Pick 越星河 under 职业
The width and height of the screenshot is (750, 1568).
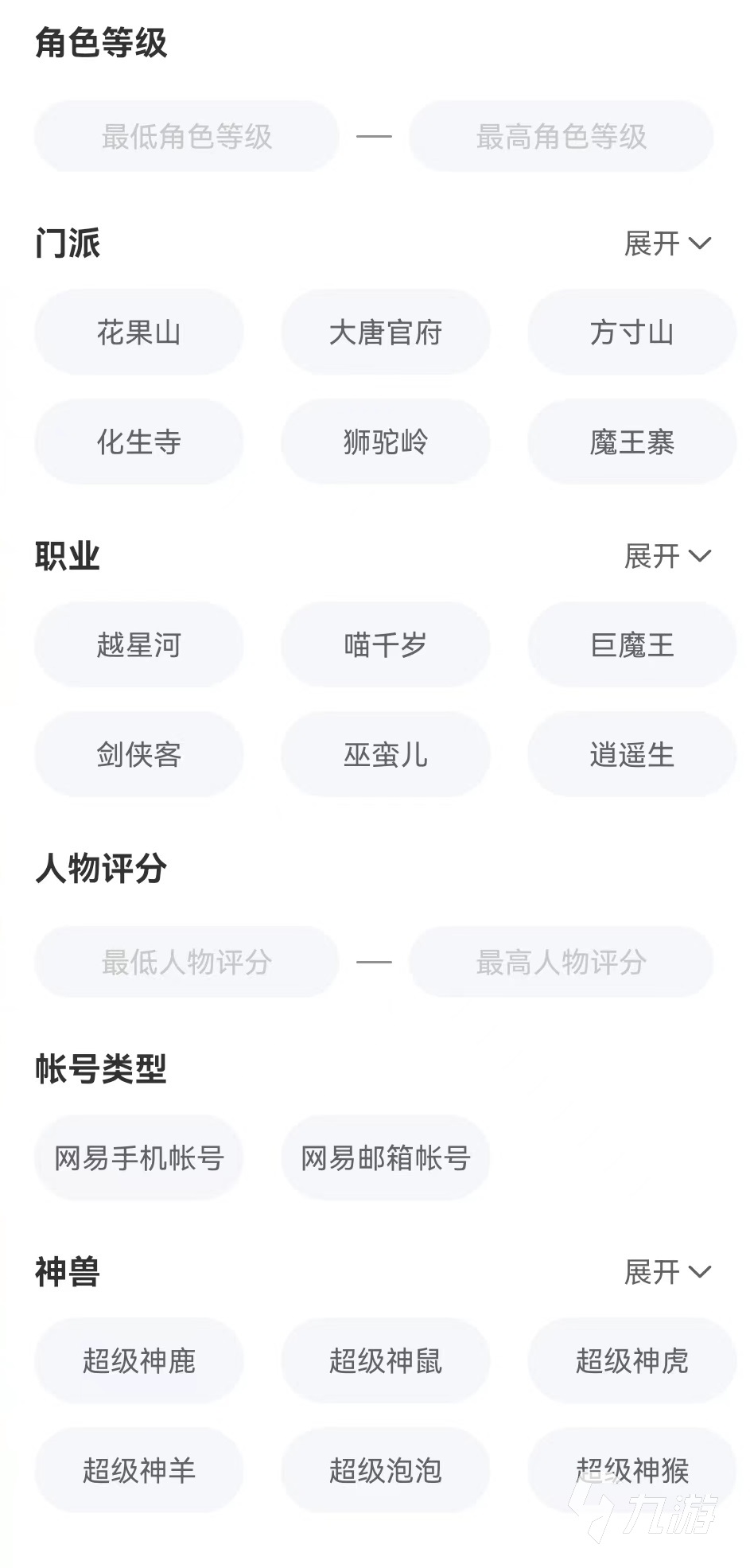[139, 644]
